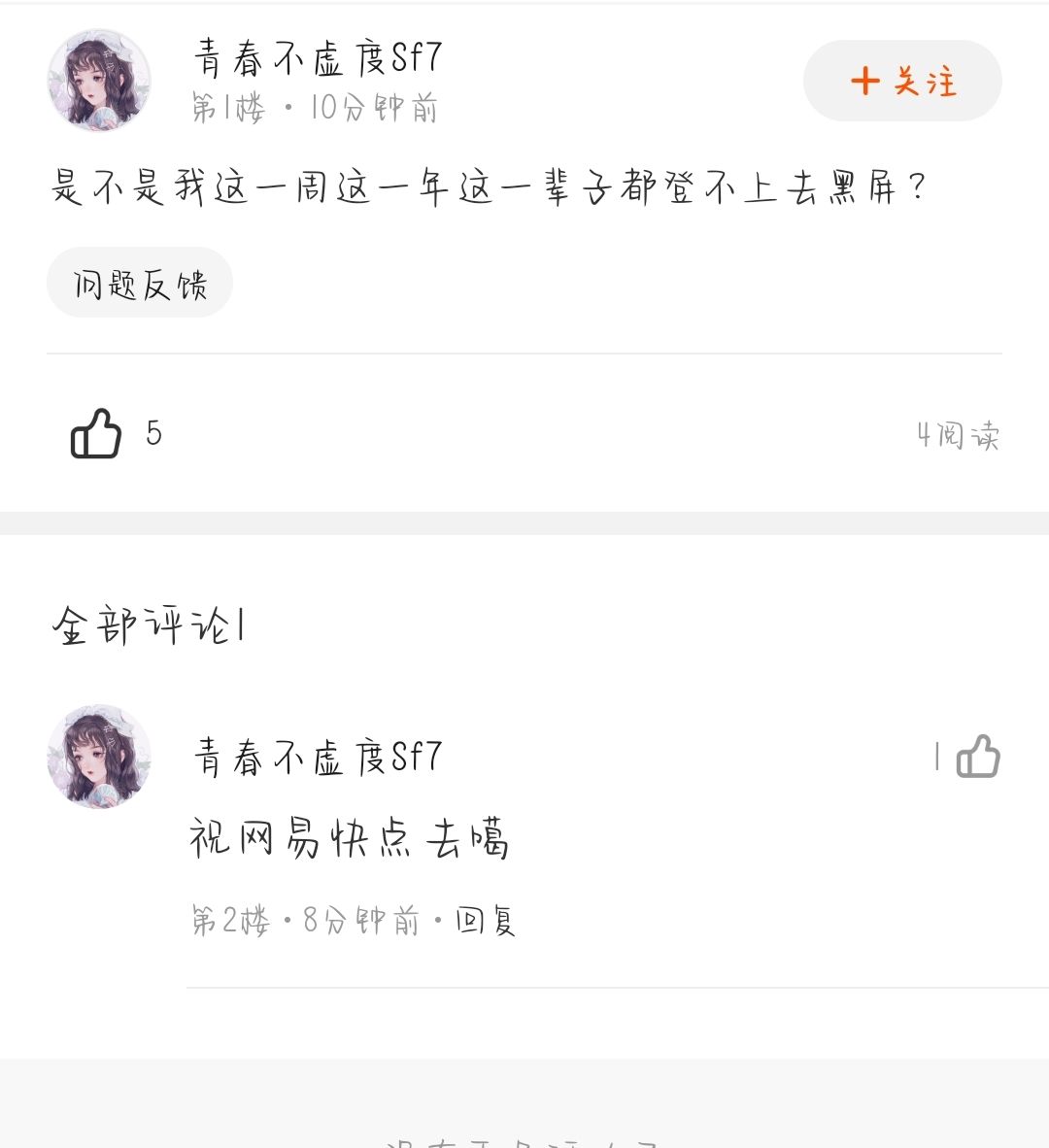Screen dimensions: 1049x1148
Task: Follow 青春不虚度Sf7 with the 关注 button
Action: click(x=902, y=81)
